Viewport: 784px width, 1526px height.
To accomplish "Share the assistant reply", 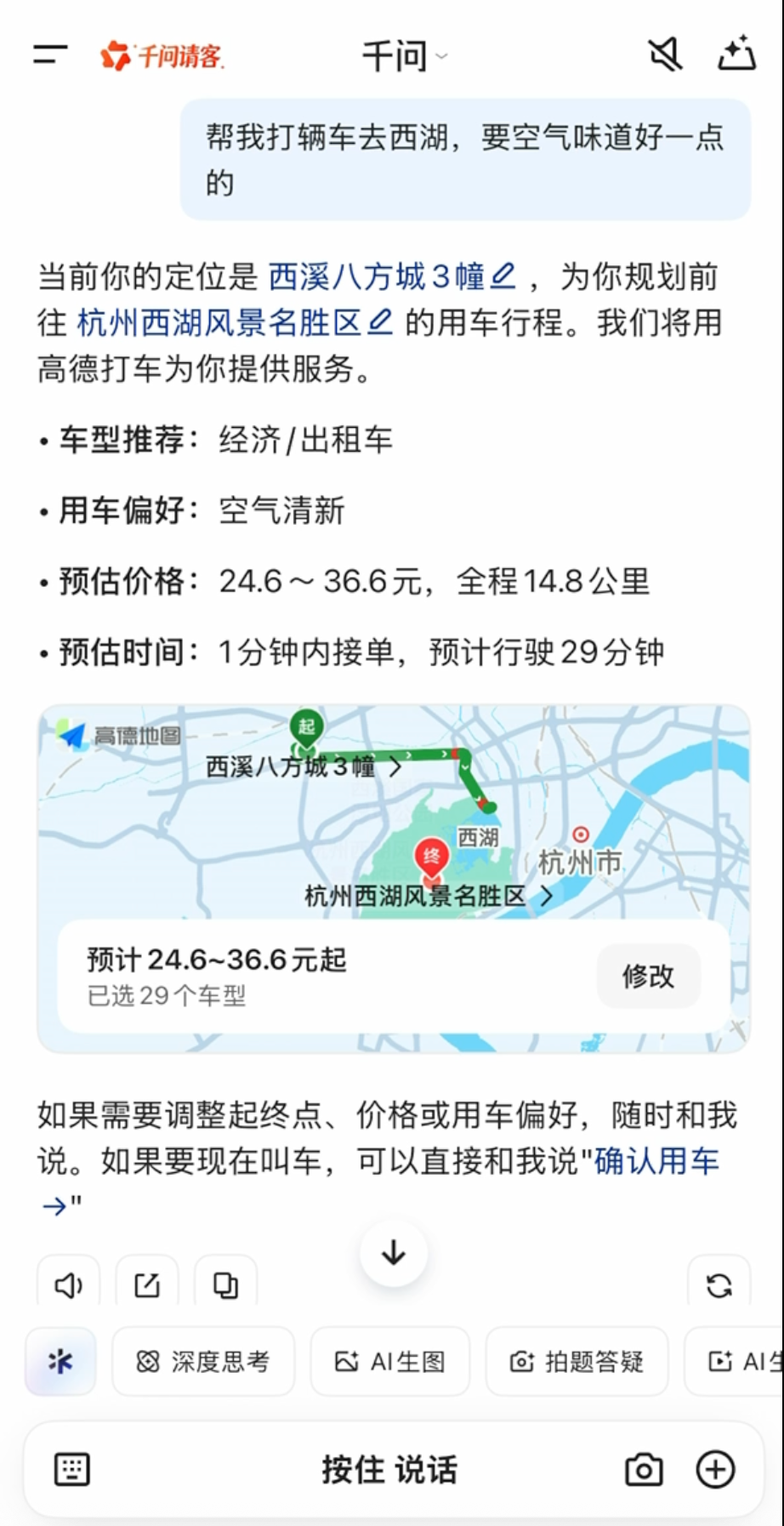I will (x=147, y=1284).
